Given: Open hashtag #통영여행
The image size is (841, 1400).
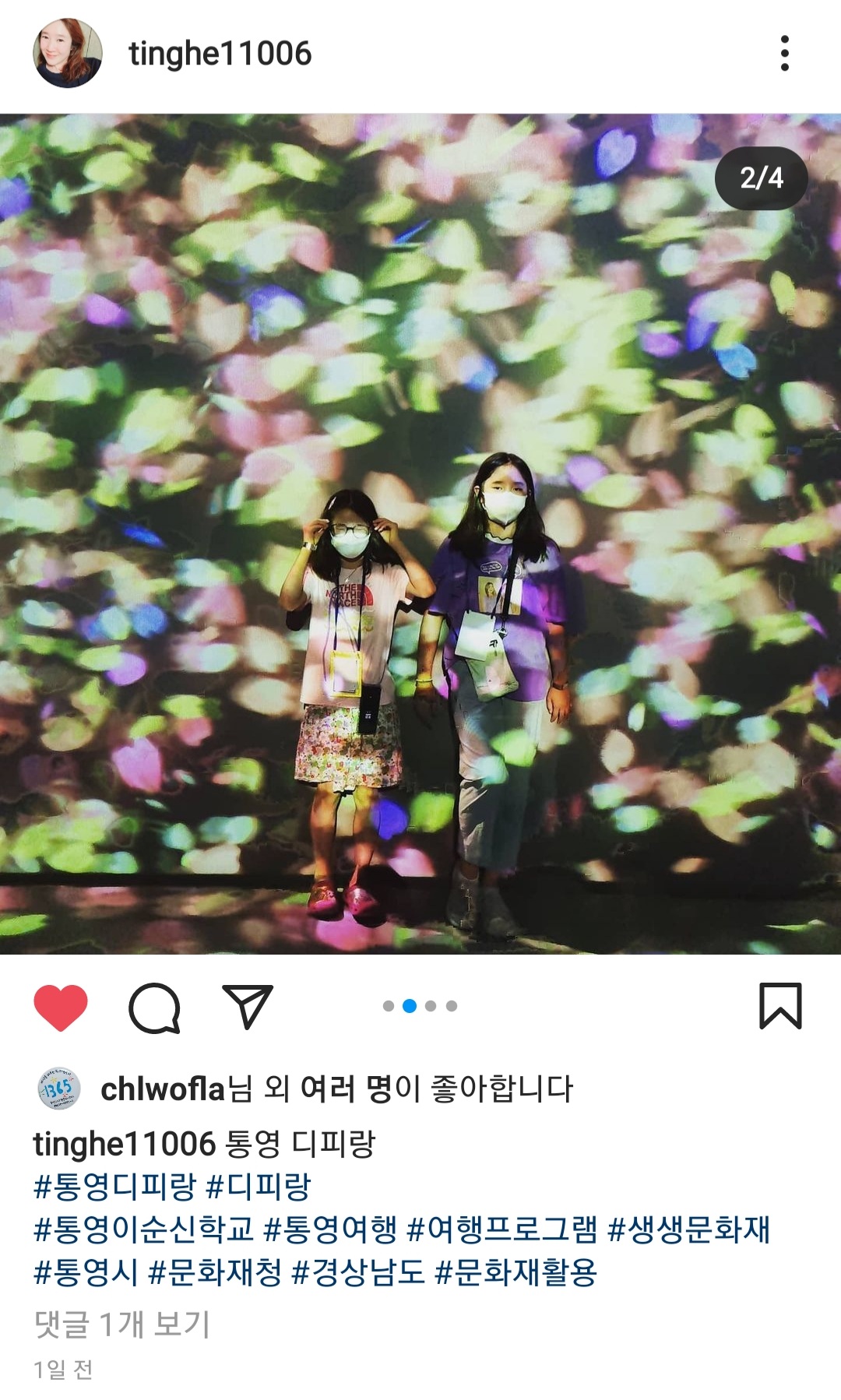Looking at the screenshot, I should [x=330, y=1229].
